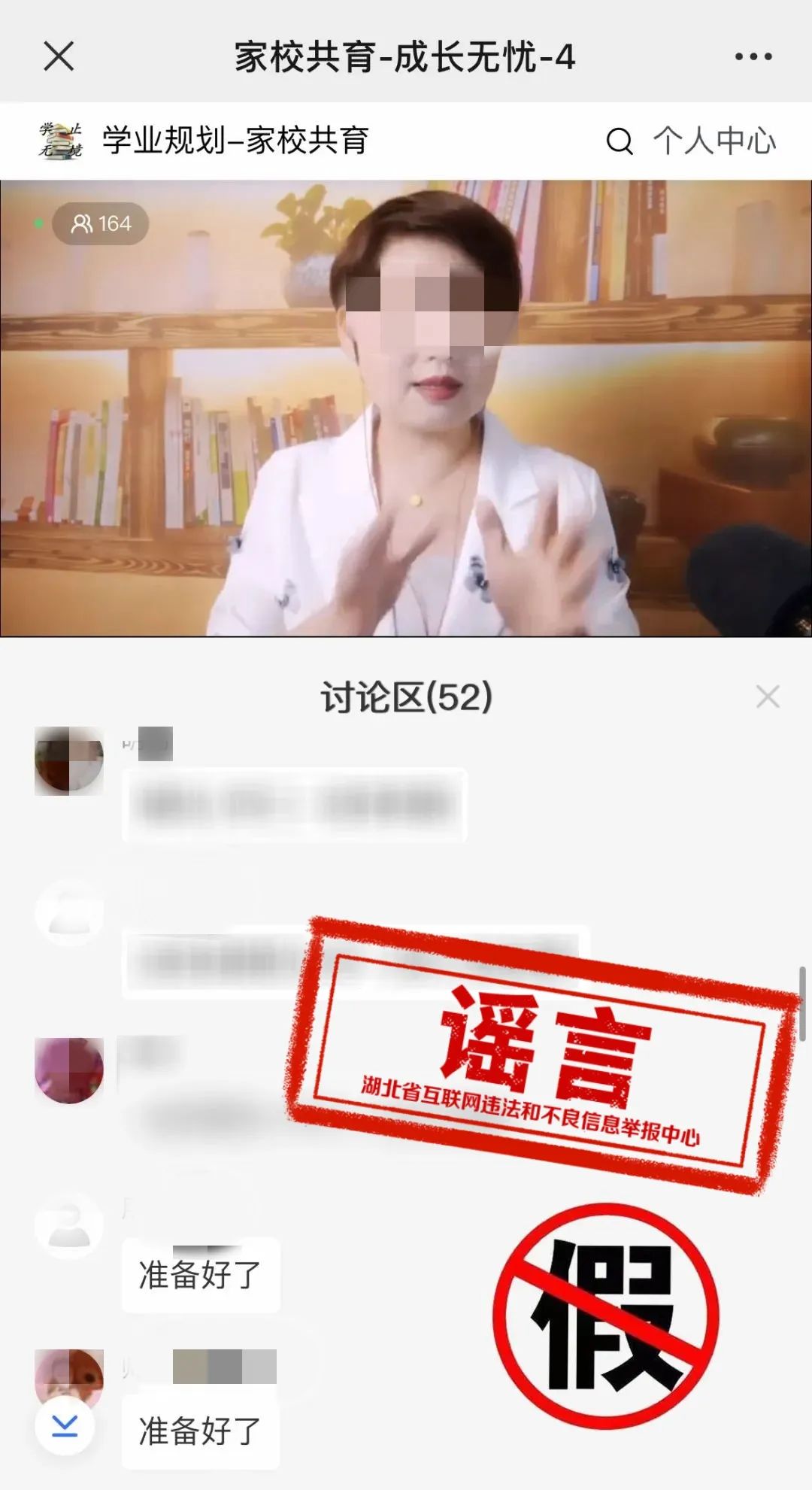Tap the search magnifier icon
The width and height of the screenshot is (812, 1490).
coord(620,141)
